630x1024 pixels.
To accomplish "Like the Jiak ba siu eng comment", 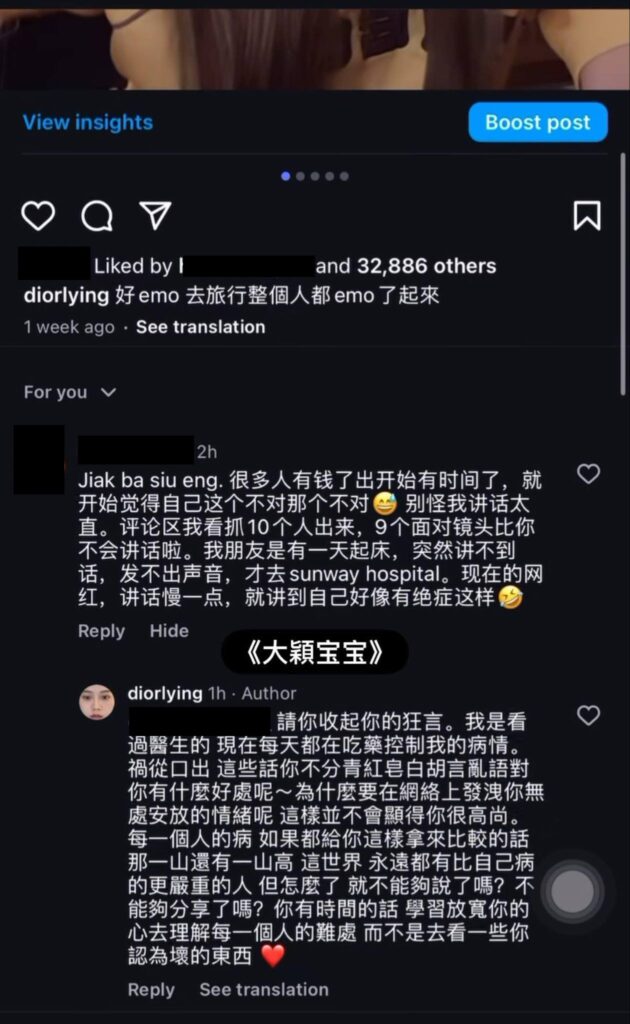I will (589, 474).
